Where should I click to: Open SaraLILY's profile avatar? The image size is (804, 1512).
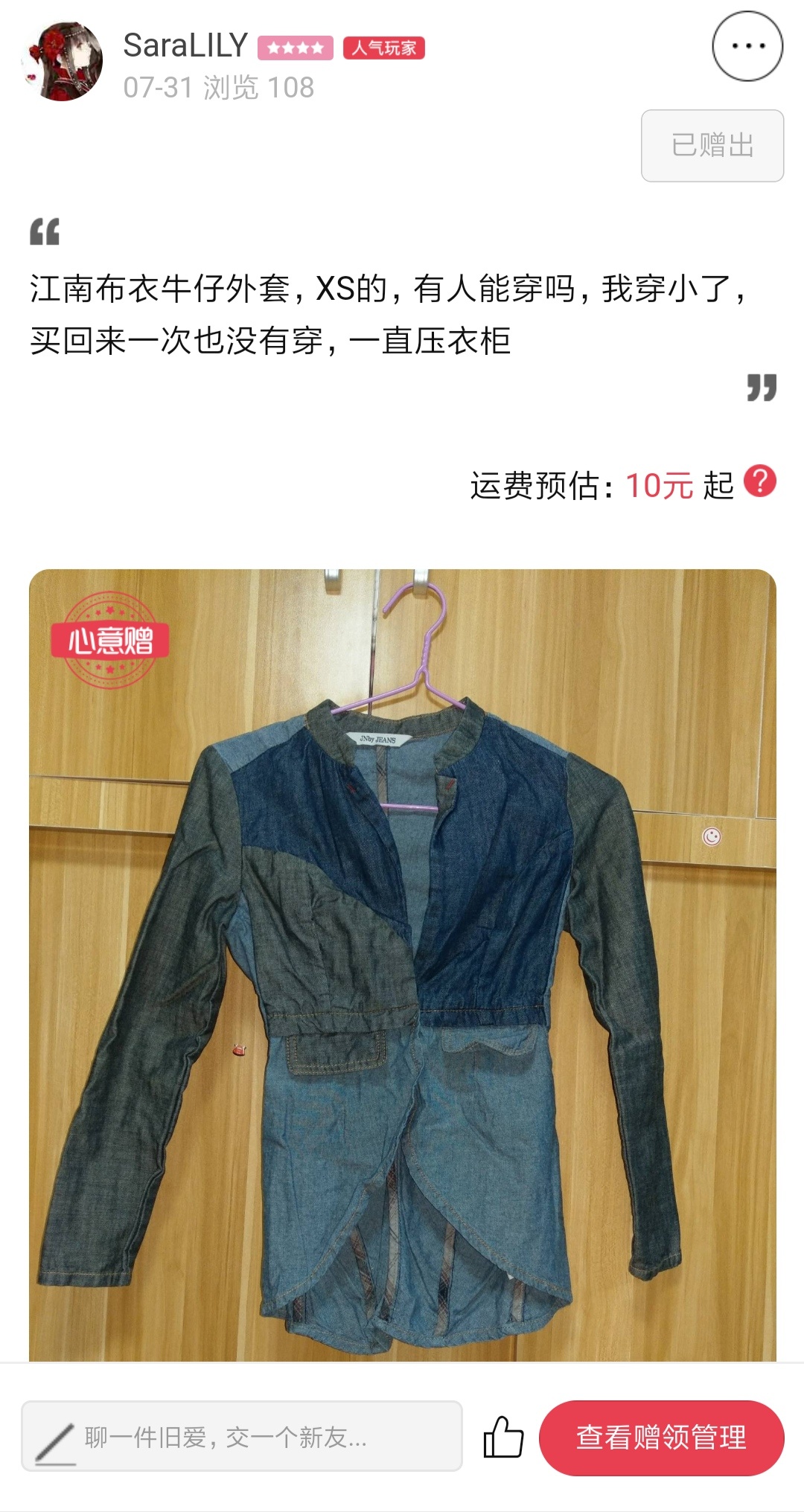point(64,62)
